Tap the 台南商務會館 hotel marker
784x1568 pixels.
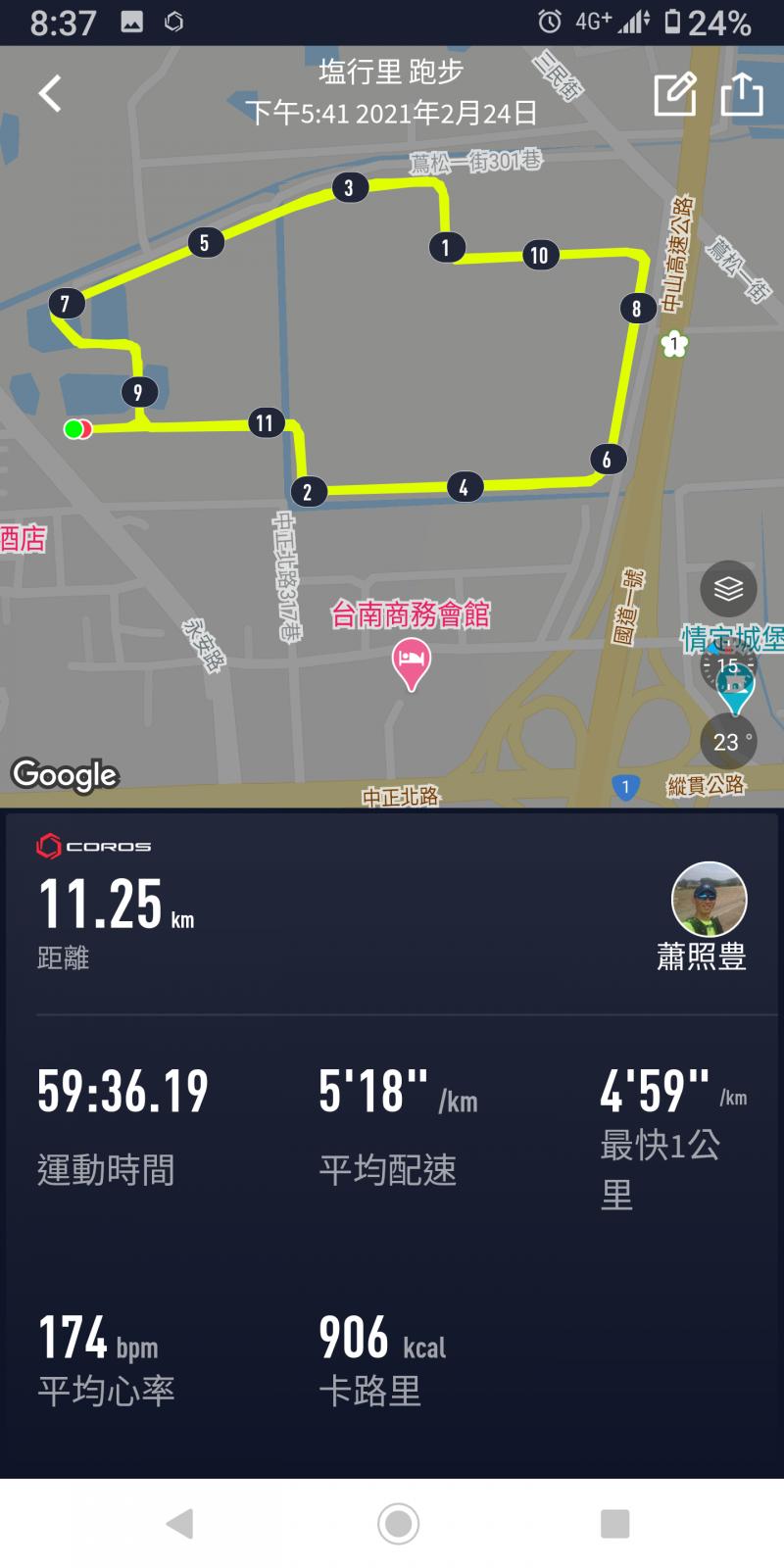(412, 662)
